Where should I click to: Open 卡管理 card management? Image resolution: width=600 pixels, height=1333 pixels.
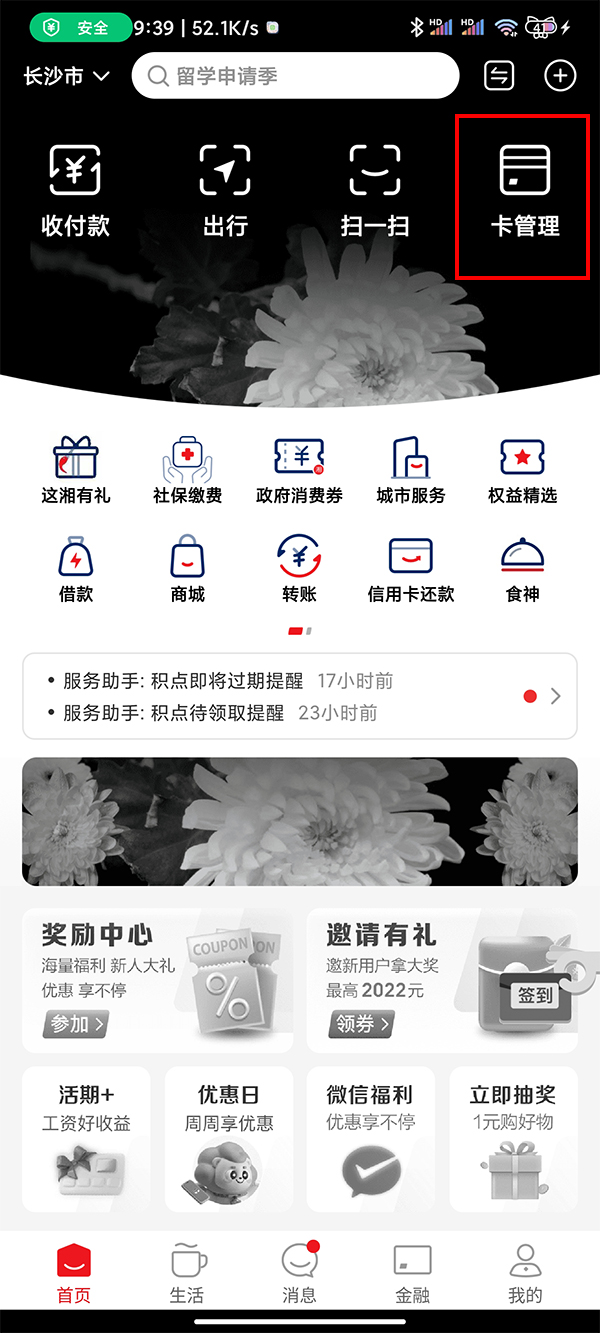point(524,190)
